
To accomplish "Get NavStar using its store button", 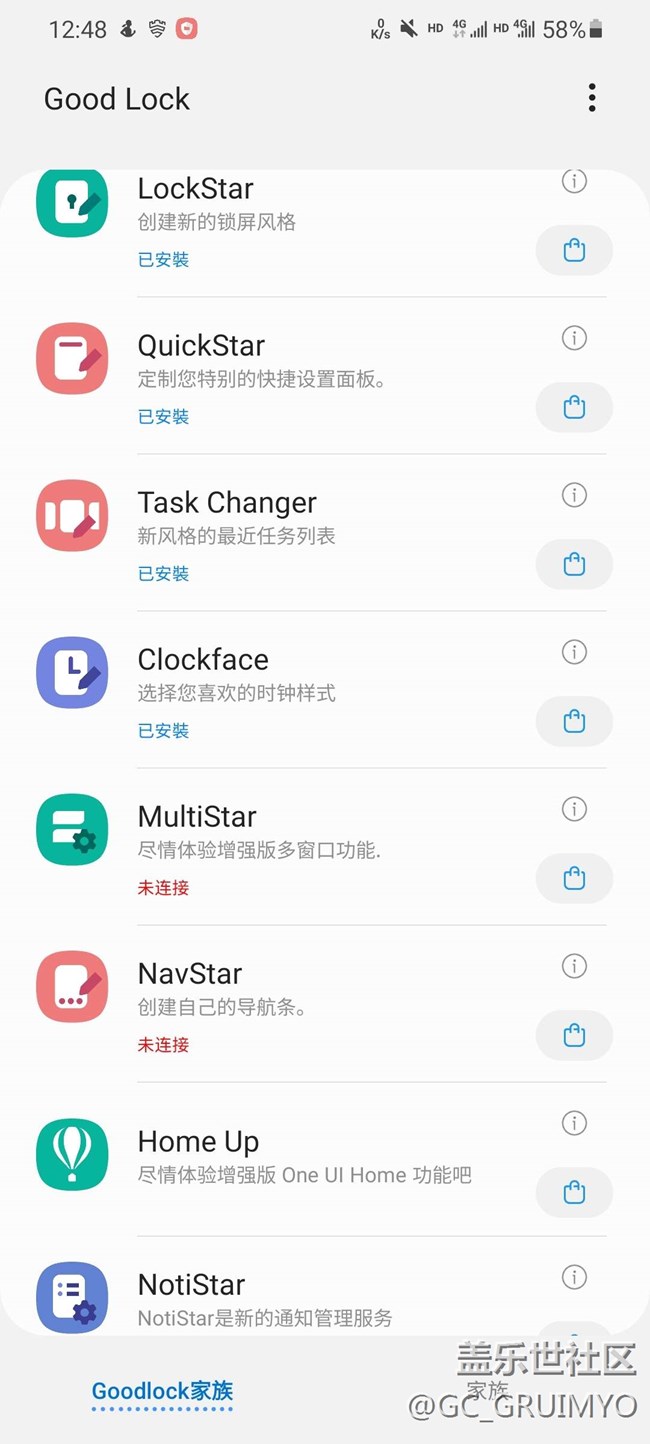I will pyautogui.click(x=574, y=1035).
